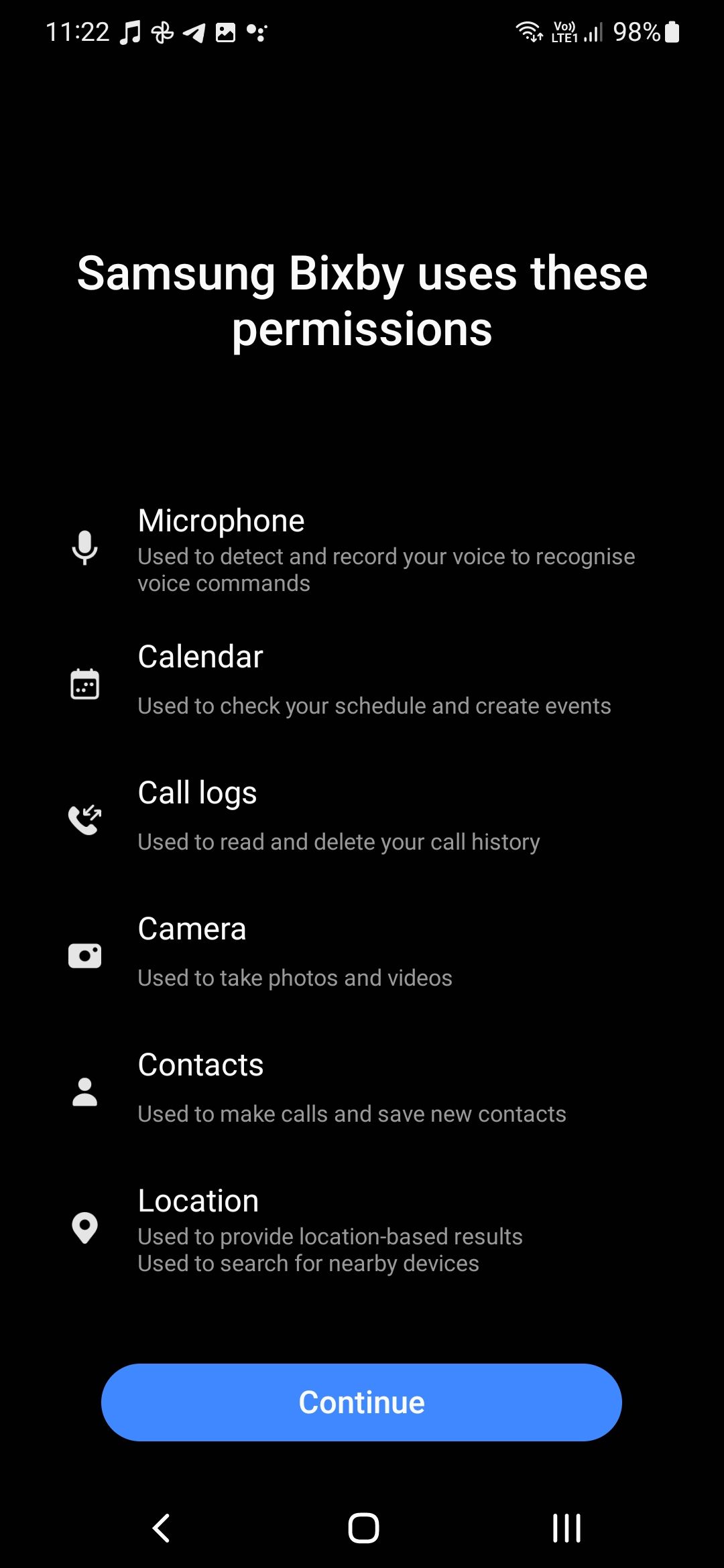Select the Microphone permission icon
The height and width of the screenshot is (1568, 724).
pos(85,549)
